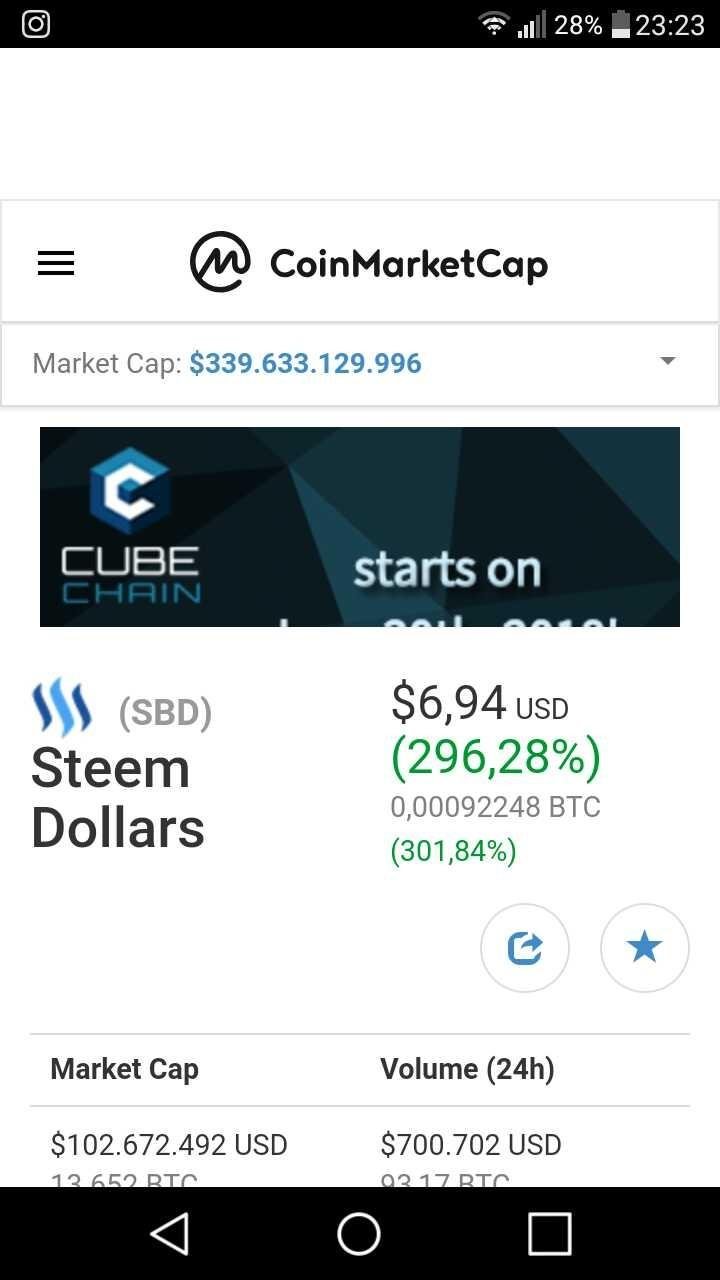Share the Steem Dollars page

pyautogui.click(x=525, y=948)
